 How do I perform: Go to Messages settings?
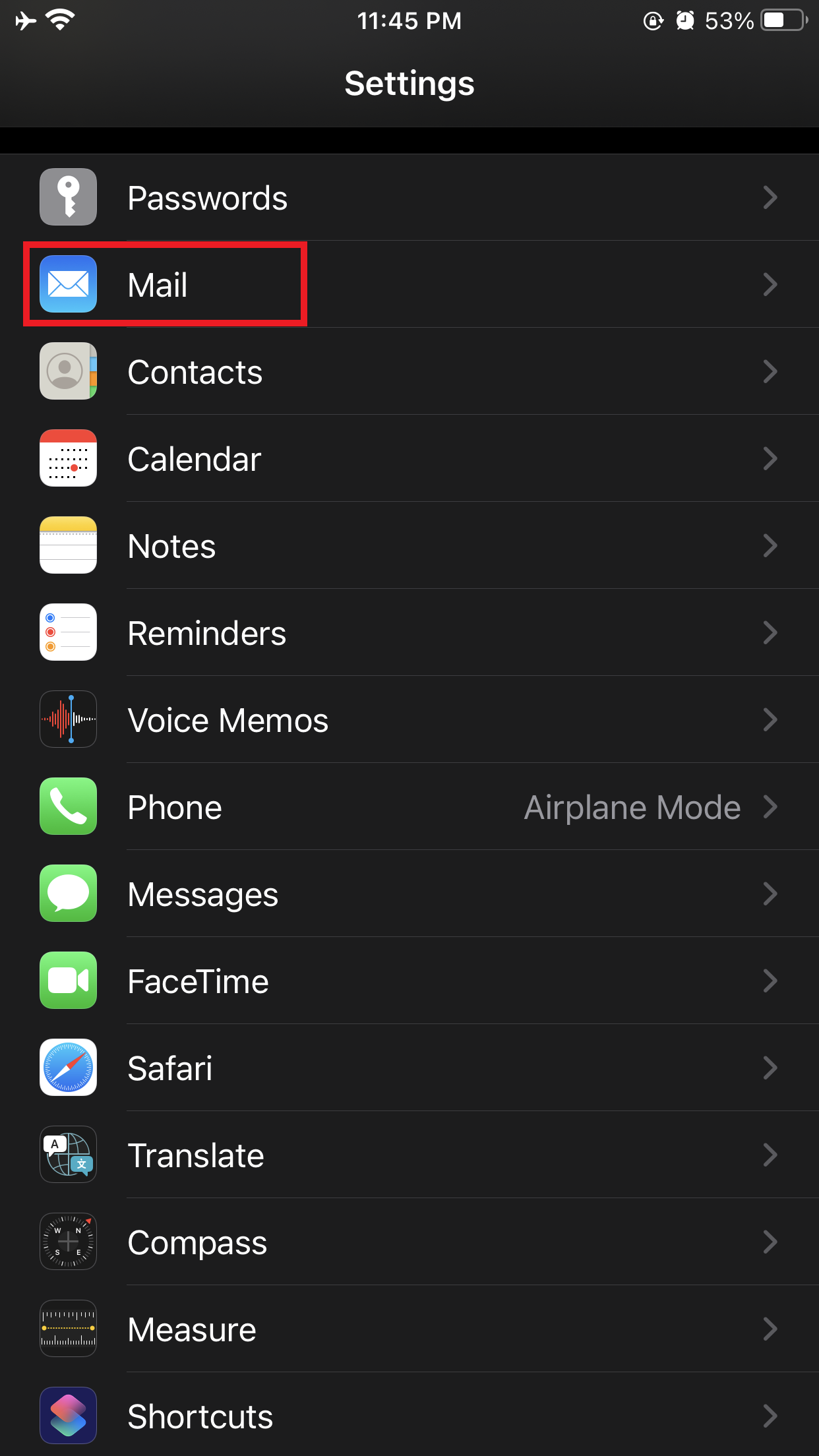(409, 894)
